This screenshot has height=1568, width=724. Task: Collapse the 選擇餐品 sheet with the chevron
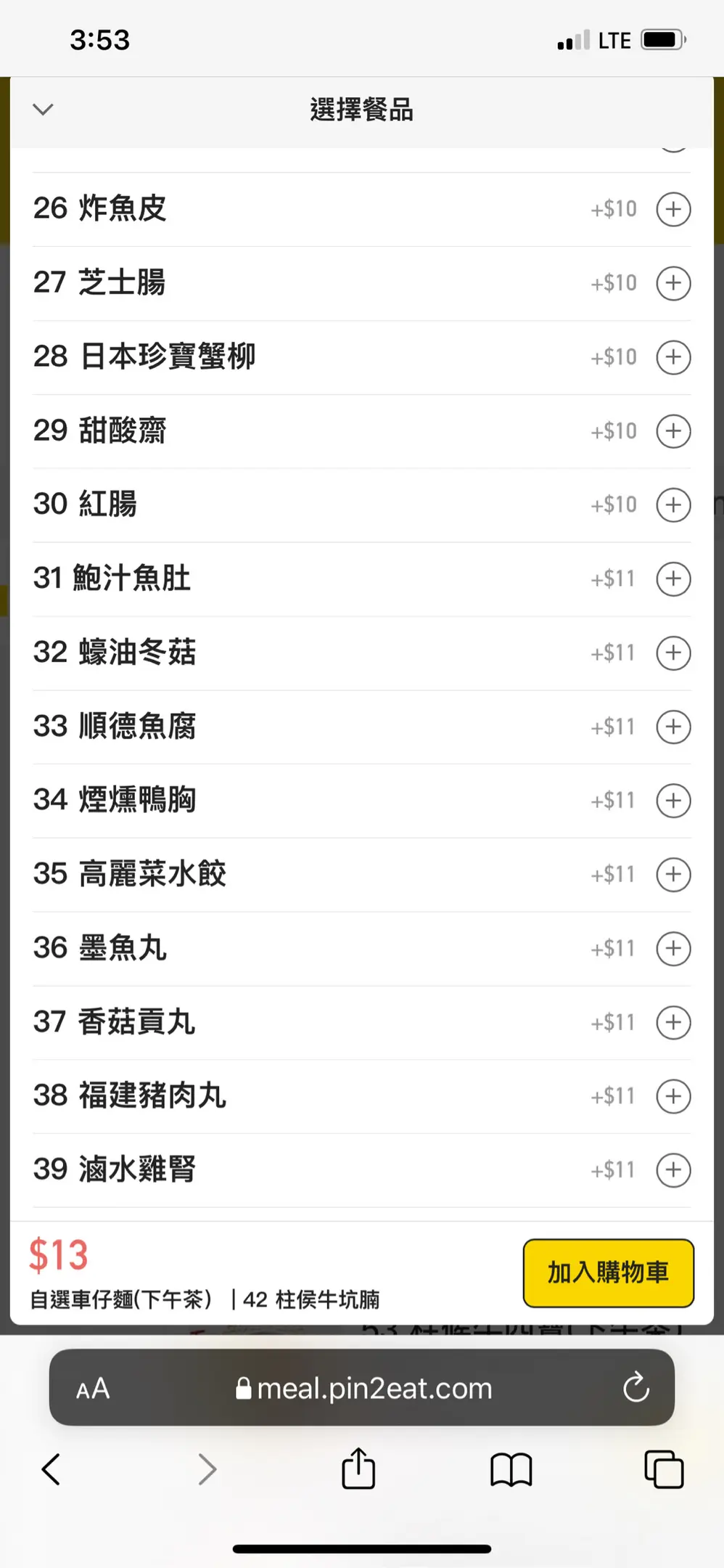tap(44, 110)
